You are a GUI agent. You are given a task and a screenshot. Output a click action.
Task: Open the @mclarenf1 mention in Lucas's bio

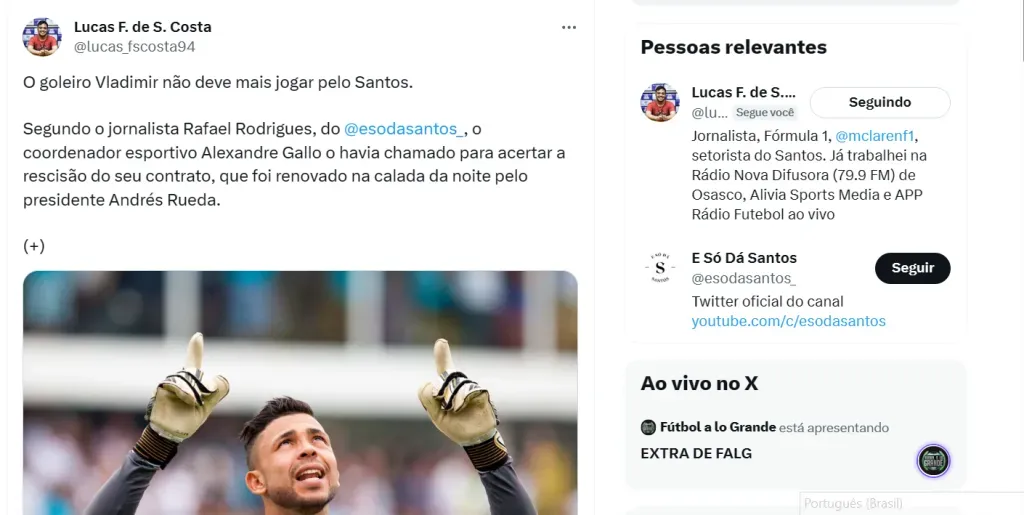click(875, 135)
